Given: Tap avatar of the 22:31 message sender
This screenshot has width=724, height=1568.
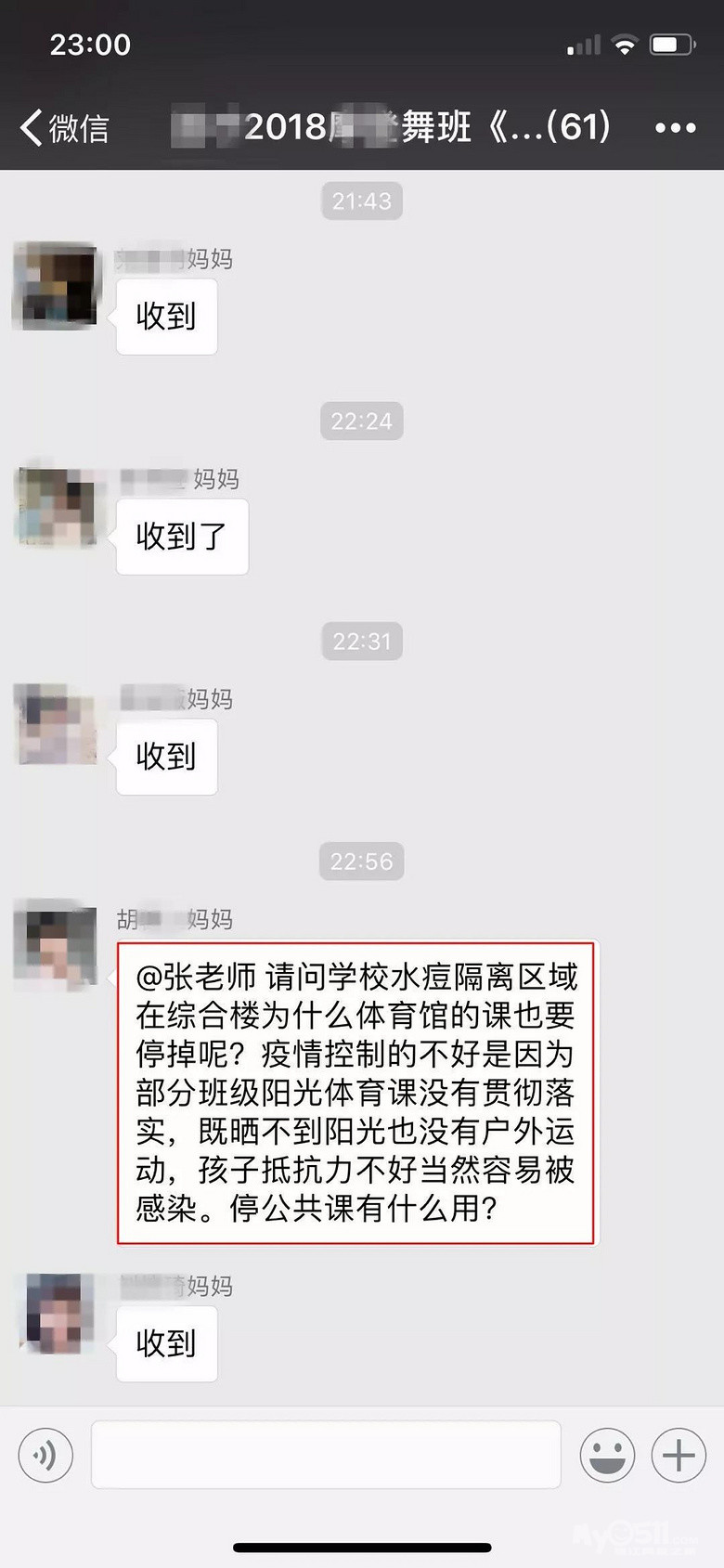Looking at the screenshot, I should click(56, 725).
